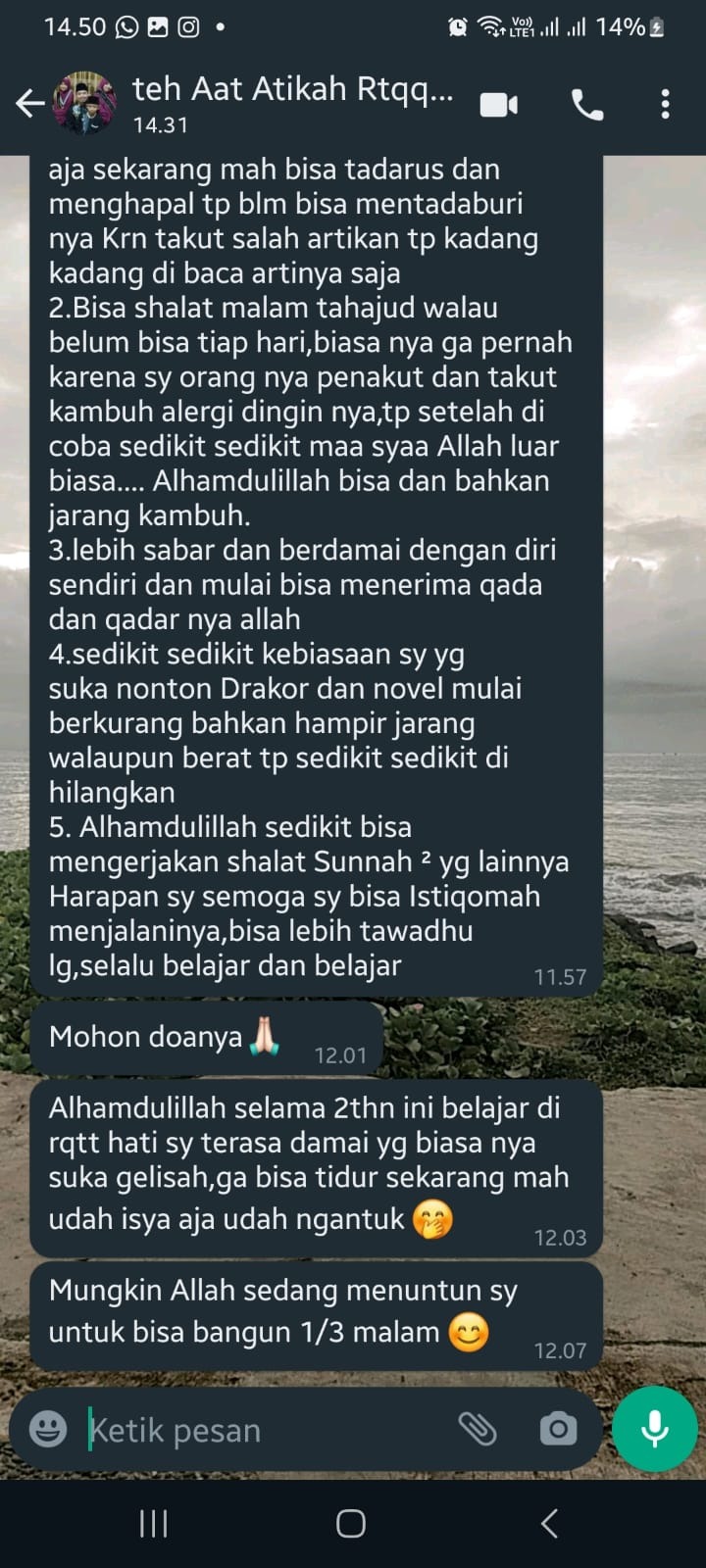Open teh Aat Atikah contact info
This screenshot has height=1568, width=706.
coord(292,102)
